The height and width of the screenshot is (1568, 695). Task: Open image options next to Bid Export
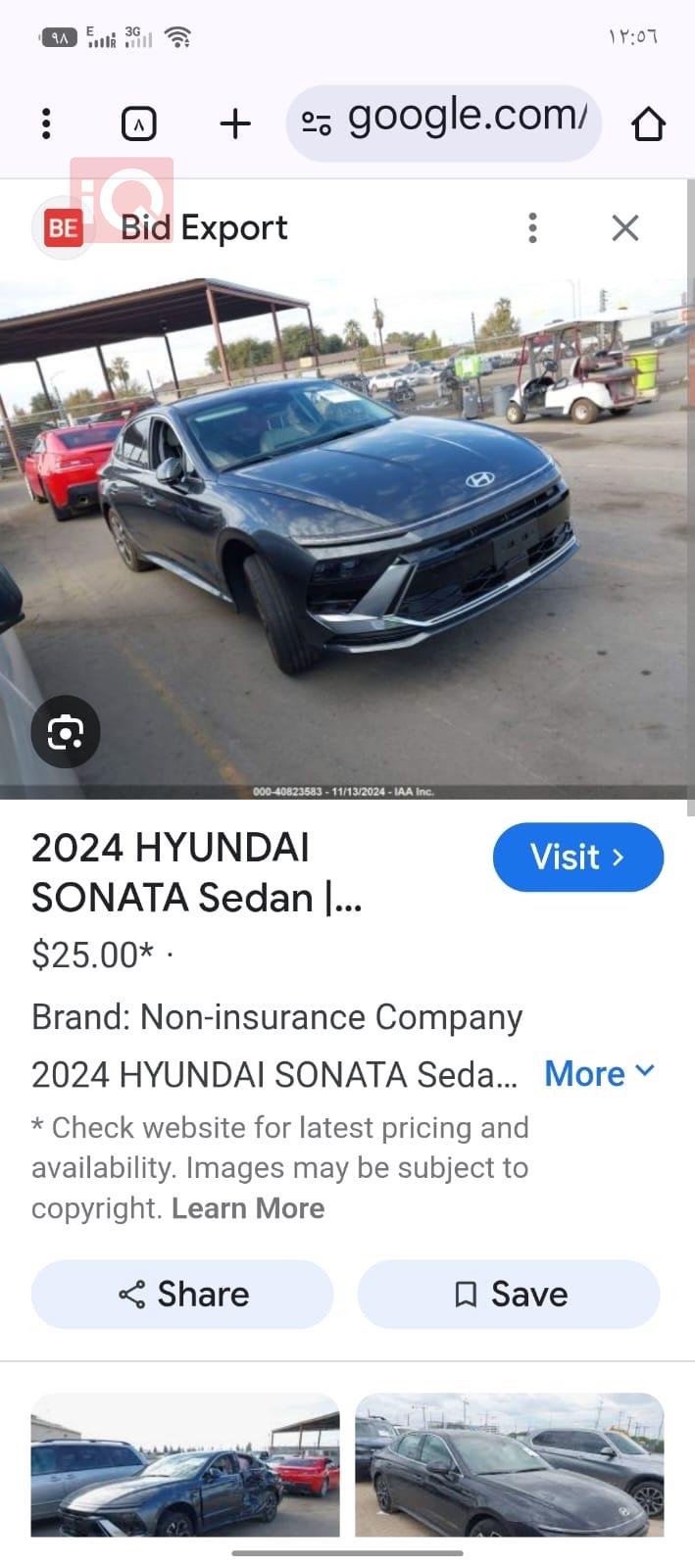pyautogui.click(x=532, y=228)
